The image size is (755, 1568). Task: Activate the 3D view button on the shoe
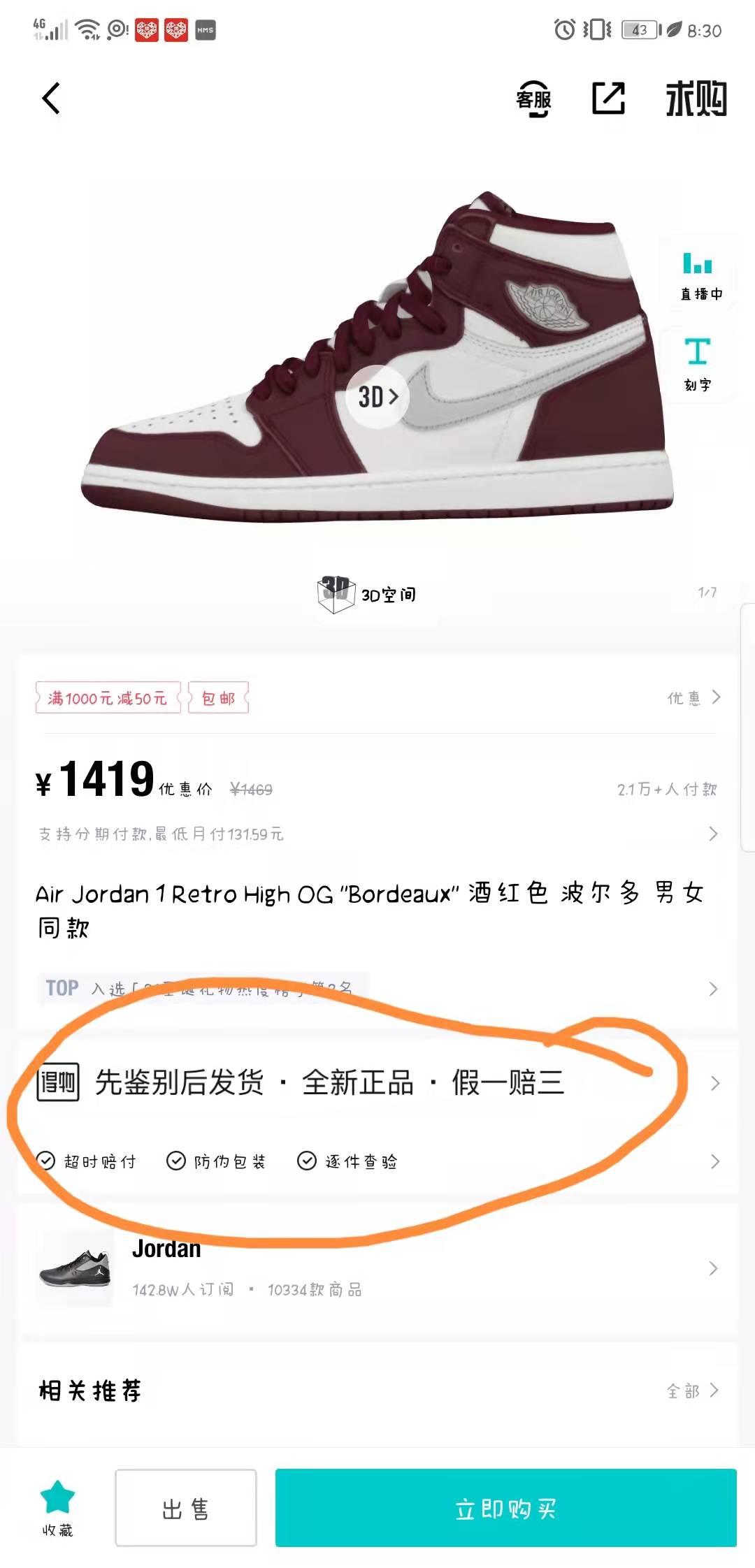375,397
